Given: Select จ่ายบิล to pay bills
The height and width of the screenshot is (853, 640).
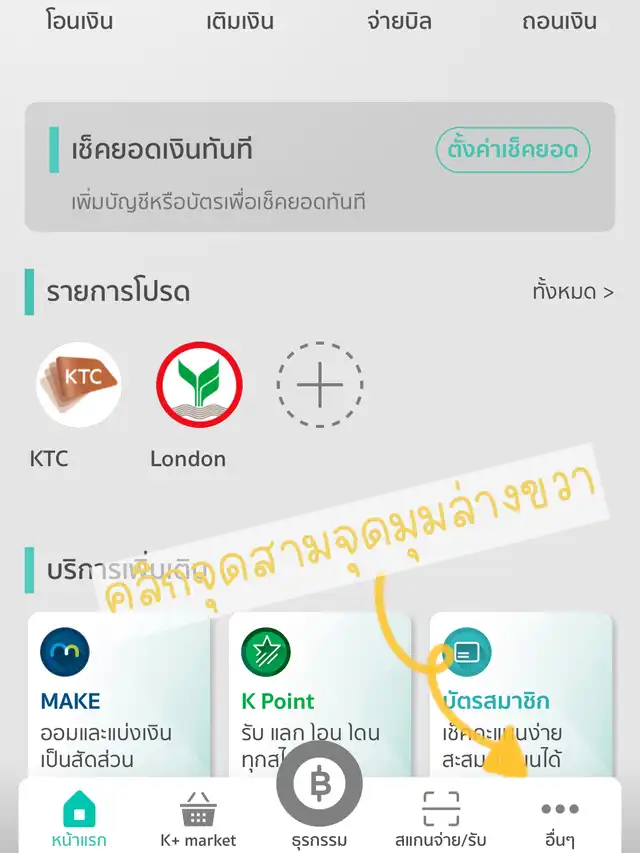Looking at the screenshot, I should click(x=400, y=21).
